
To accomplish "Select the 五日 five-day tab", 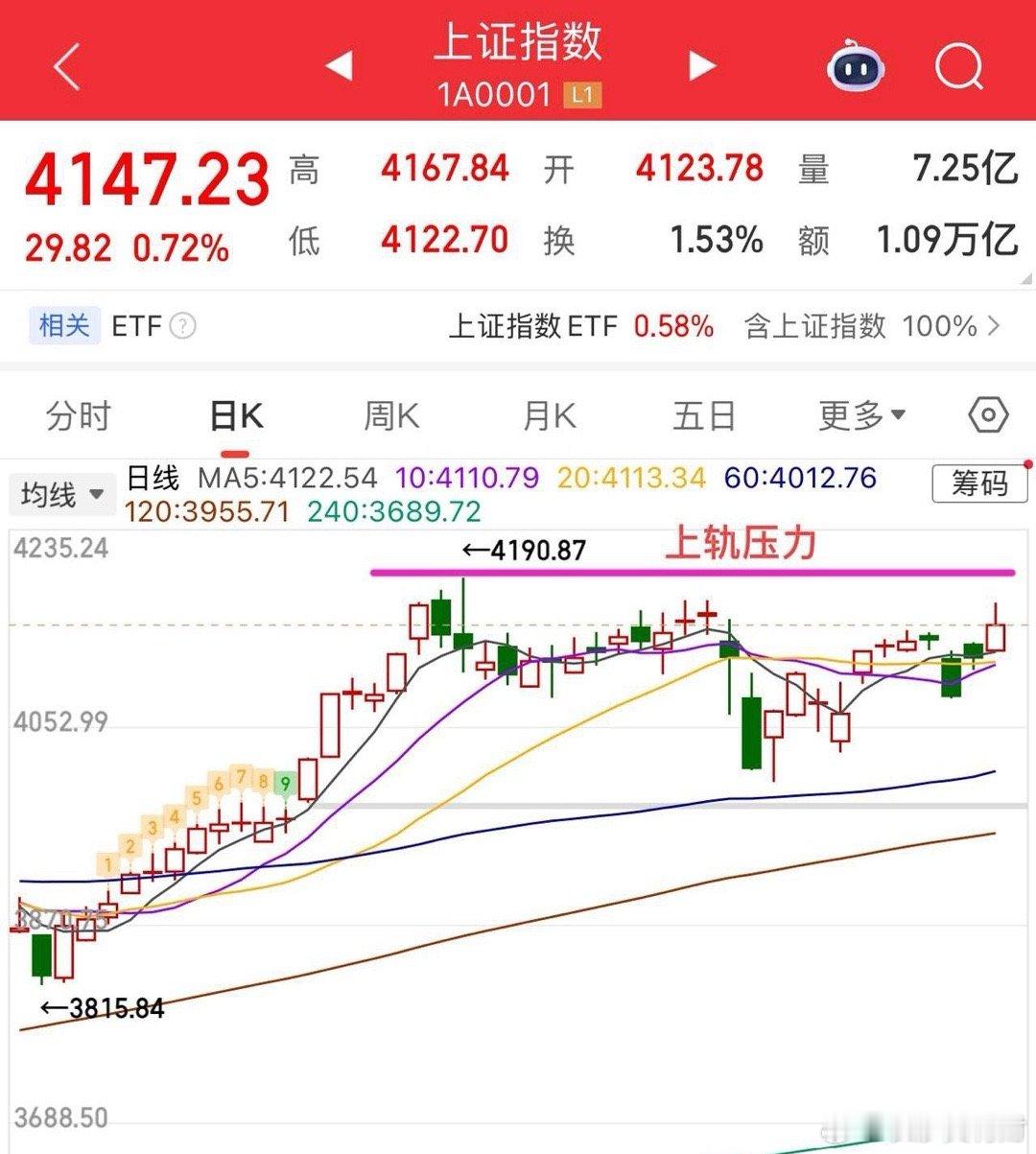I will 705,415.
